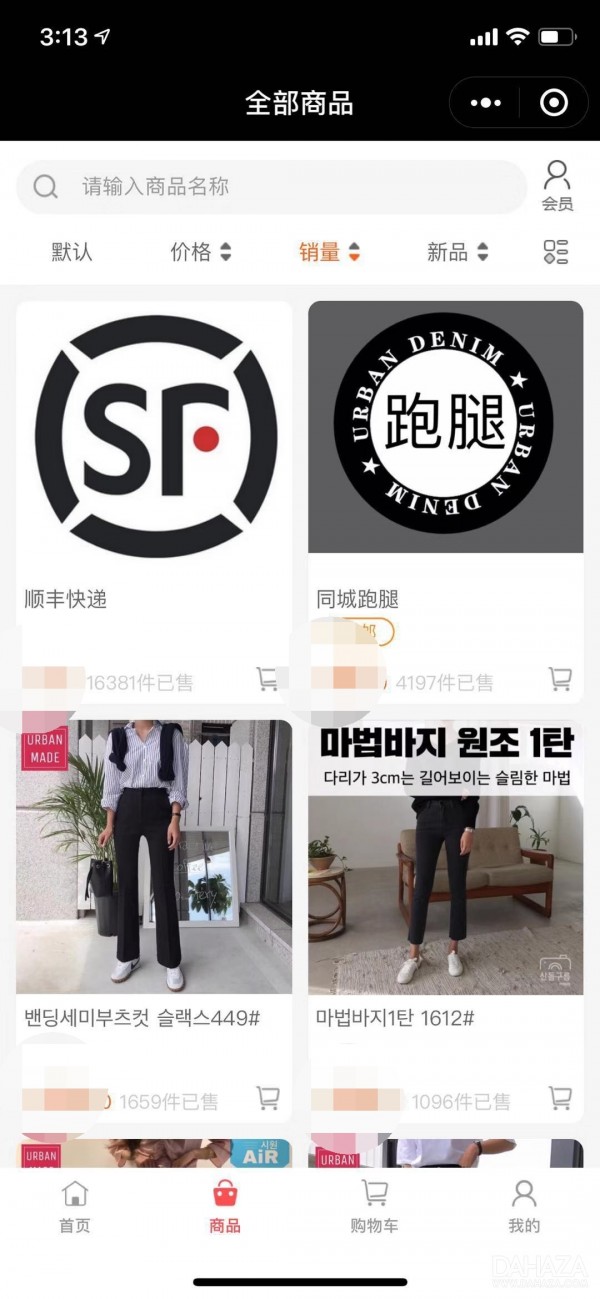Switch to the 购物车 cart tab
This screenshot has height=1299, width=600.
(x=374, y=1206)
